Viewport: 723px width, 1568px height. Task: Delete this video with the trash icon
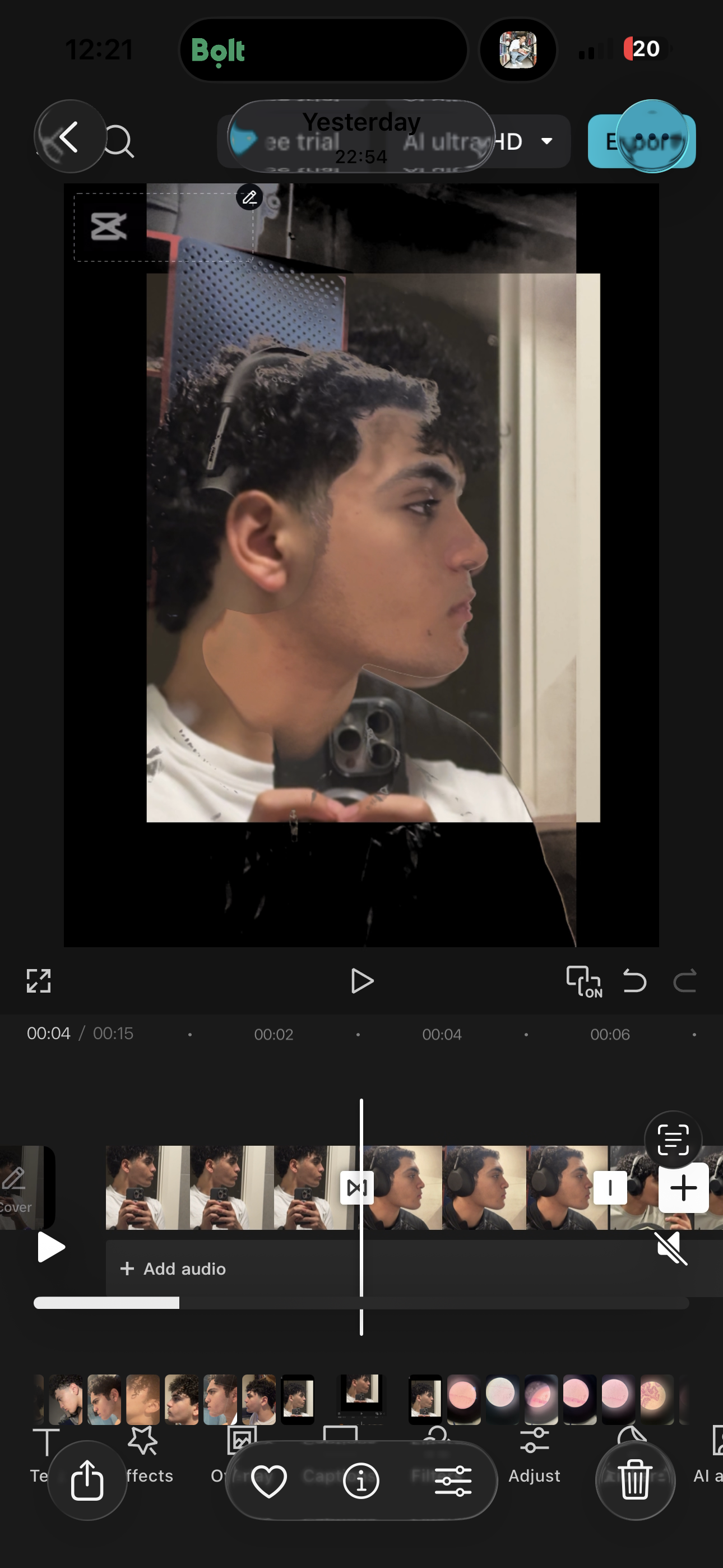pos(635,1481)
